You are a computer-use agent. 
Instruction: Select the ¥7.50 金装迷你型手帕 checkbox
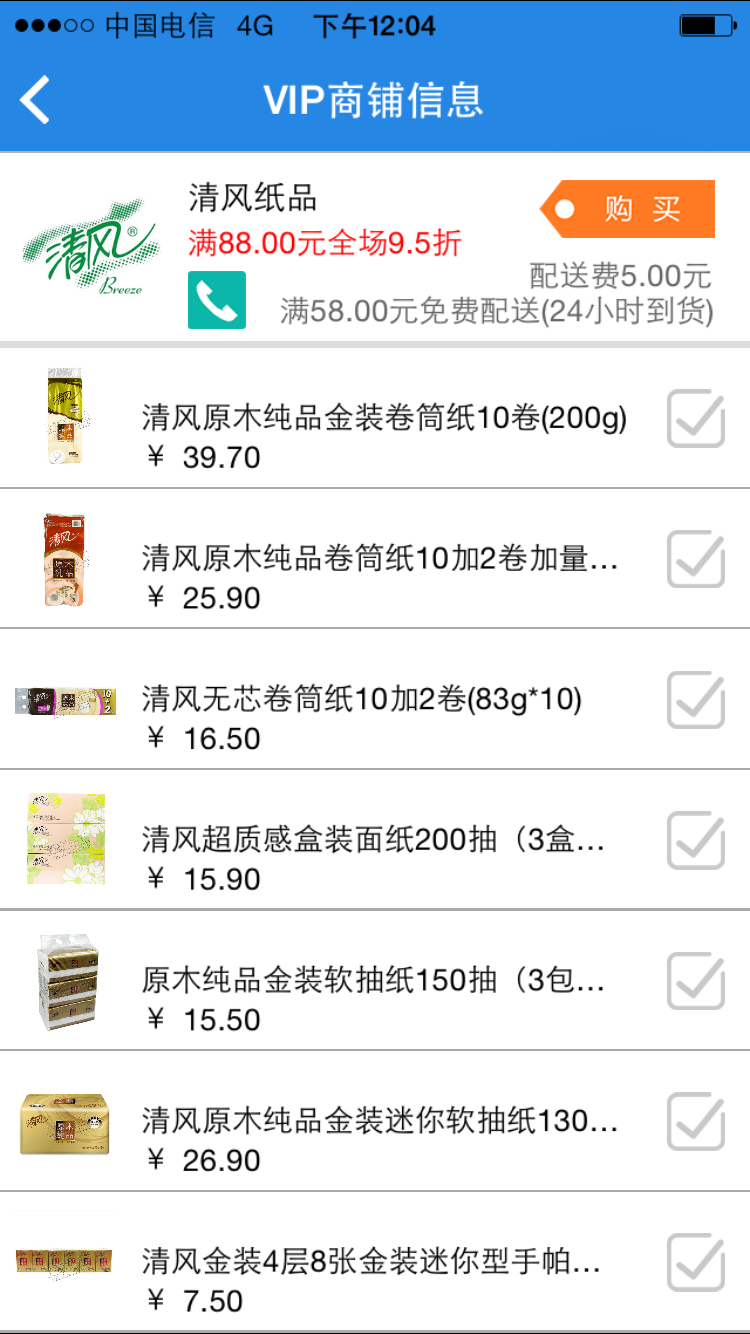[x=696, y=1262]
